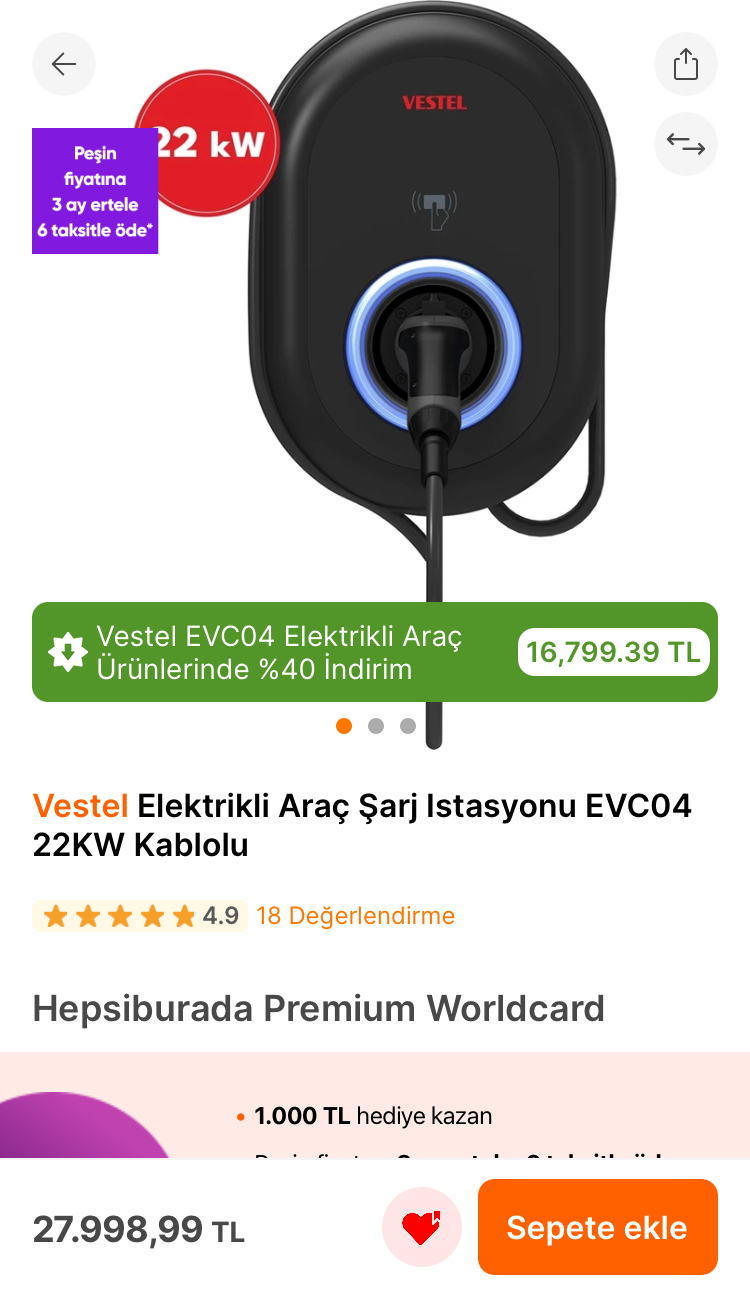Open the 18 Değerlendirme reviews
Screen dimensions: 750x1294
356,915
